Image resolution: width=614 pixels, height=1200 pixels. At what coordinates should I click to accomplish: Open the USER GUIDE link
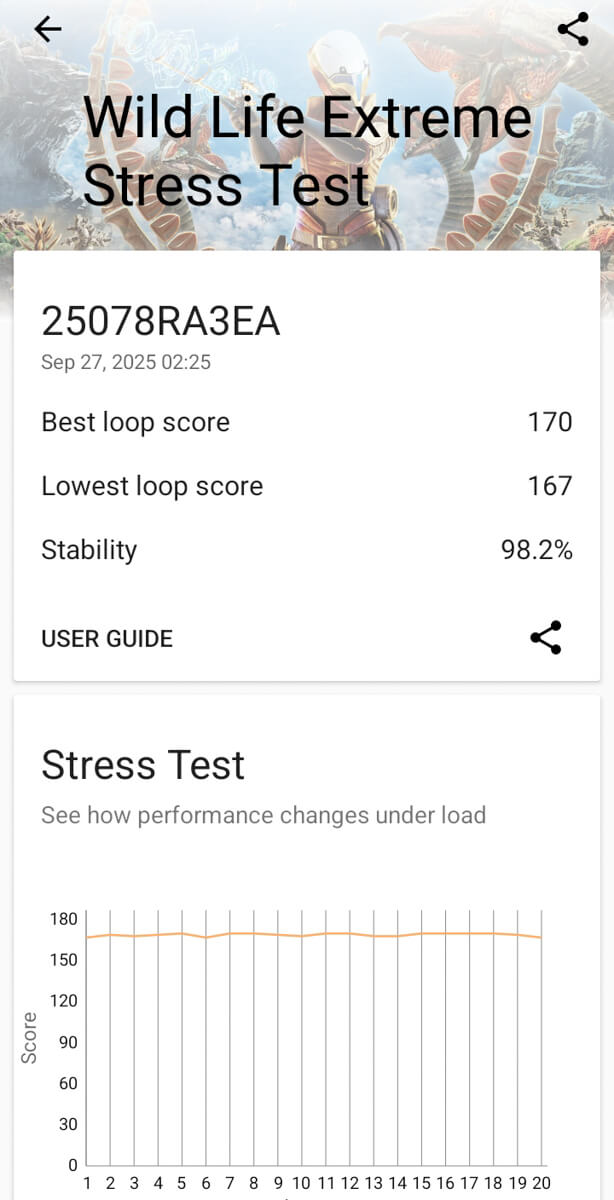pos(107,639)
